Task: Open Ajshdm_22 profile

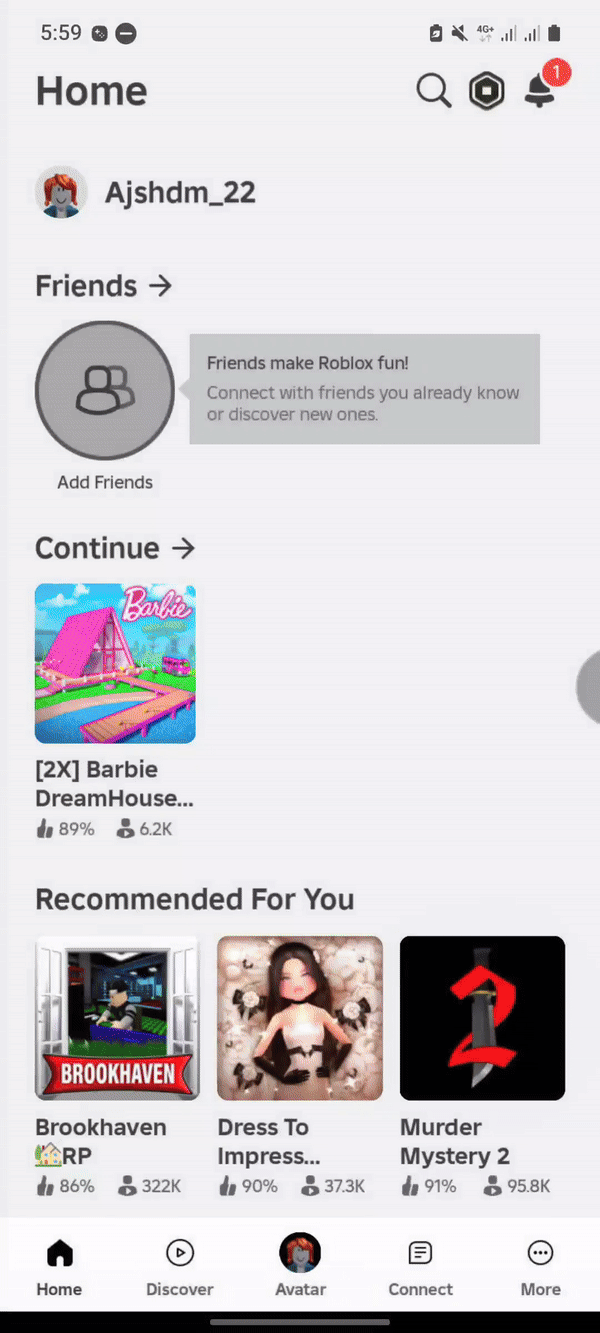Action: coord(146,192)
